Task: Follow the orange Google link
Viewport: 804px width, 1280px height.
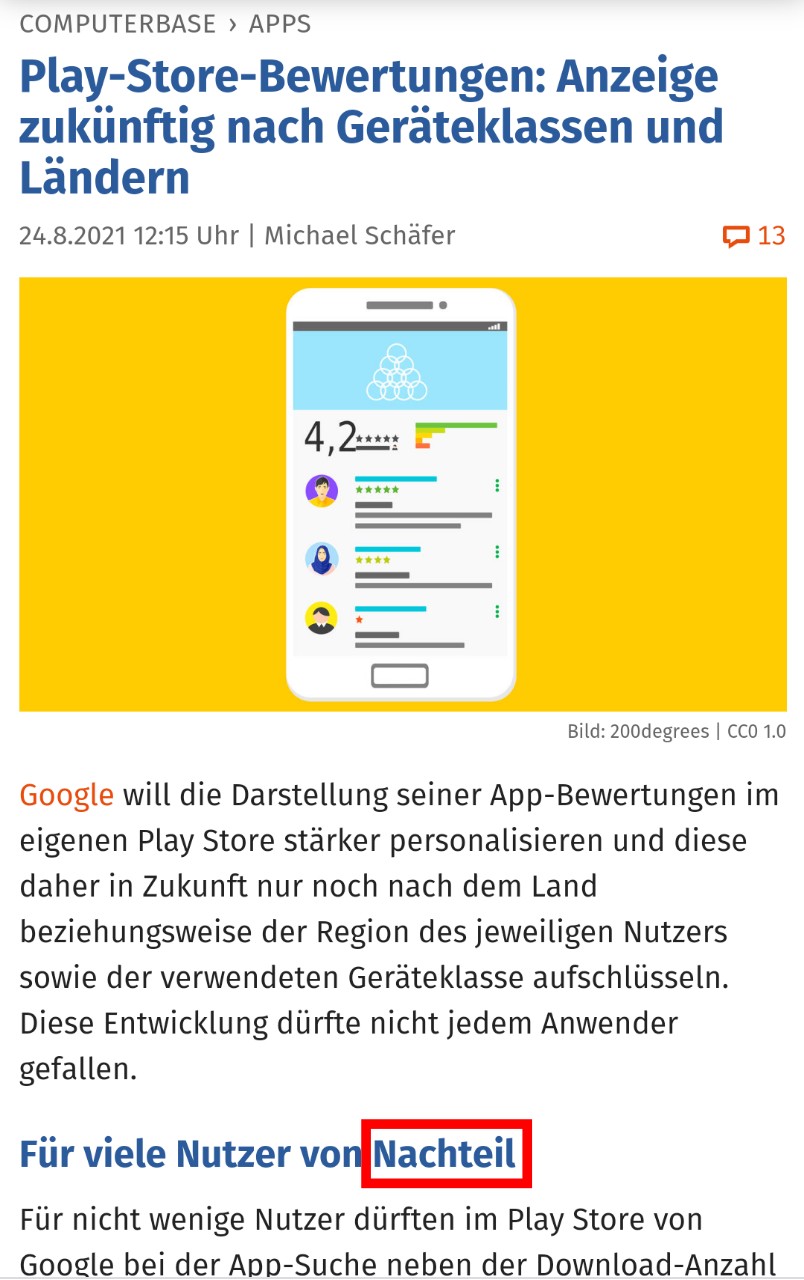Action: 67,795
